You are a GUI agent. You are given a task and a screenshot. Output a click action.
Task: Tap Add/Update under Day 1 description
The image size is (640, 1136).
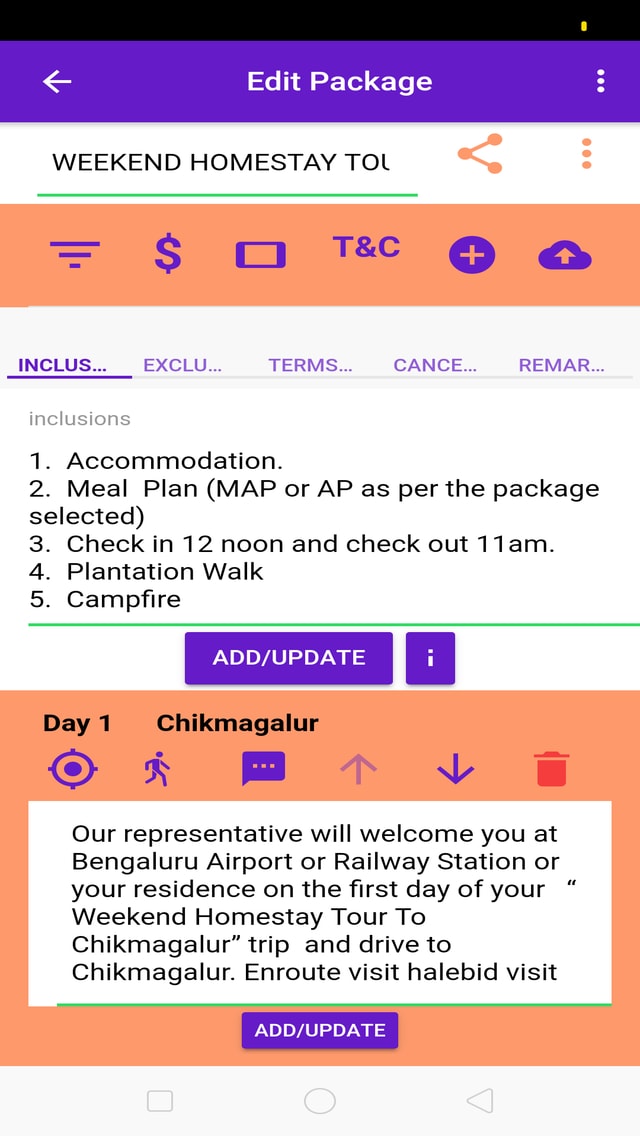coord(320,1030)
